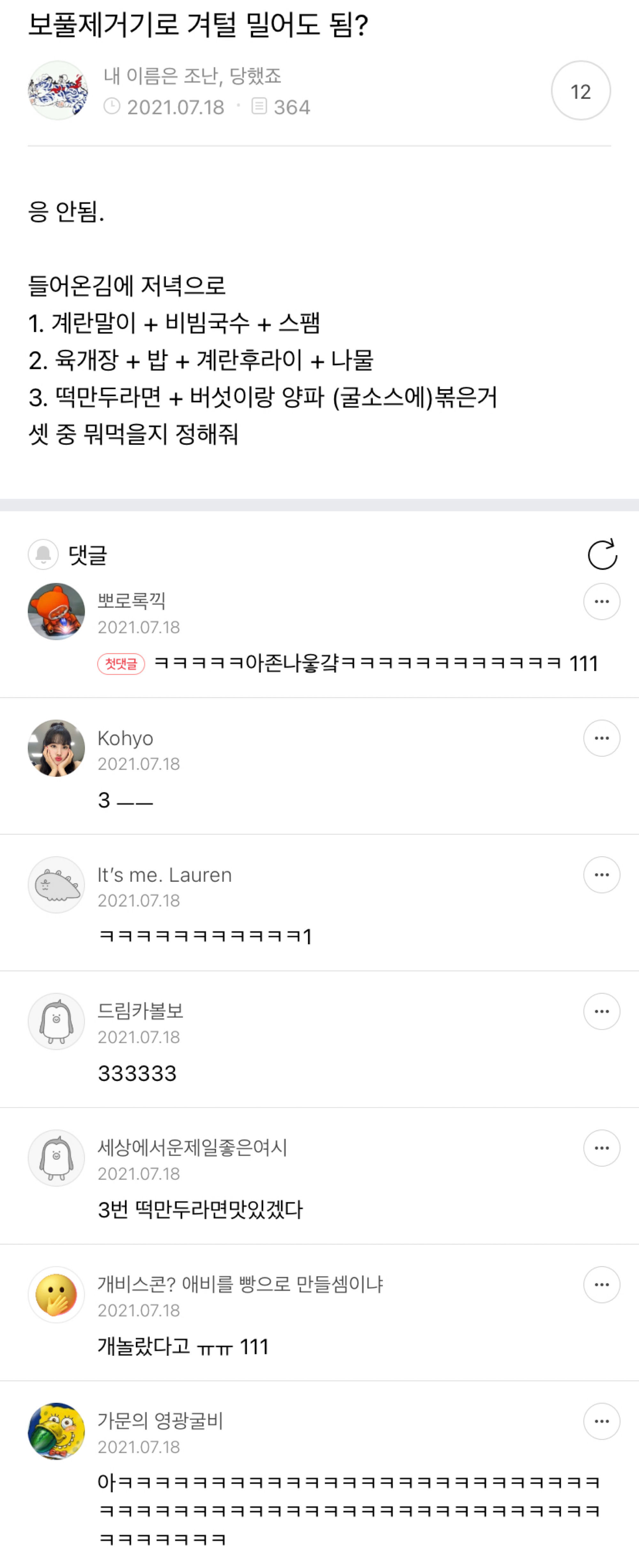
Task: Open the post author's profile picture
Action: [58, 91]
